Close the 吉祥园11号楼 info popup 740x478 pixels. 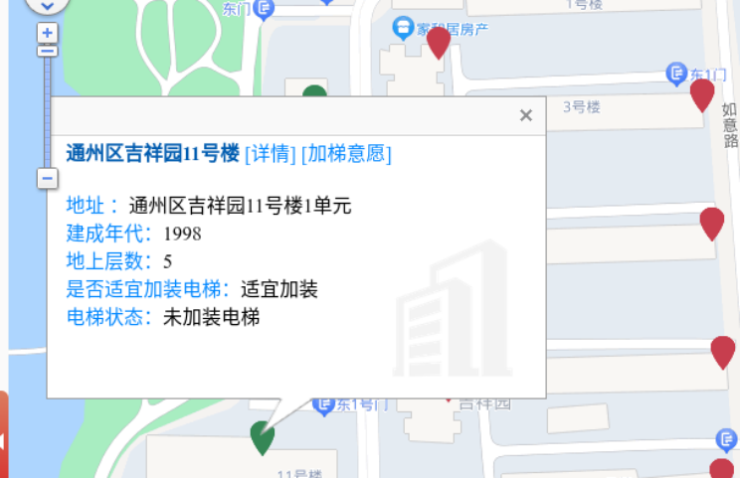click(526, 116)
